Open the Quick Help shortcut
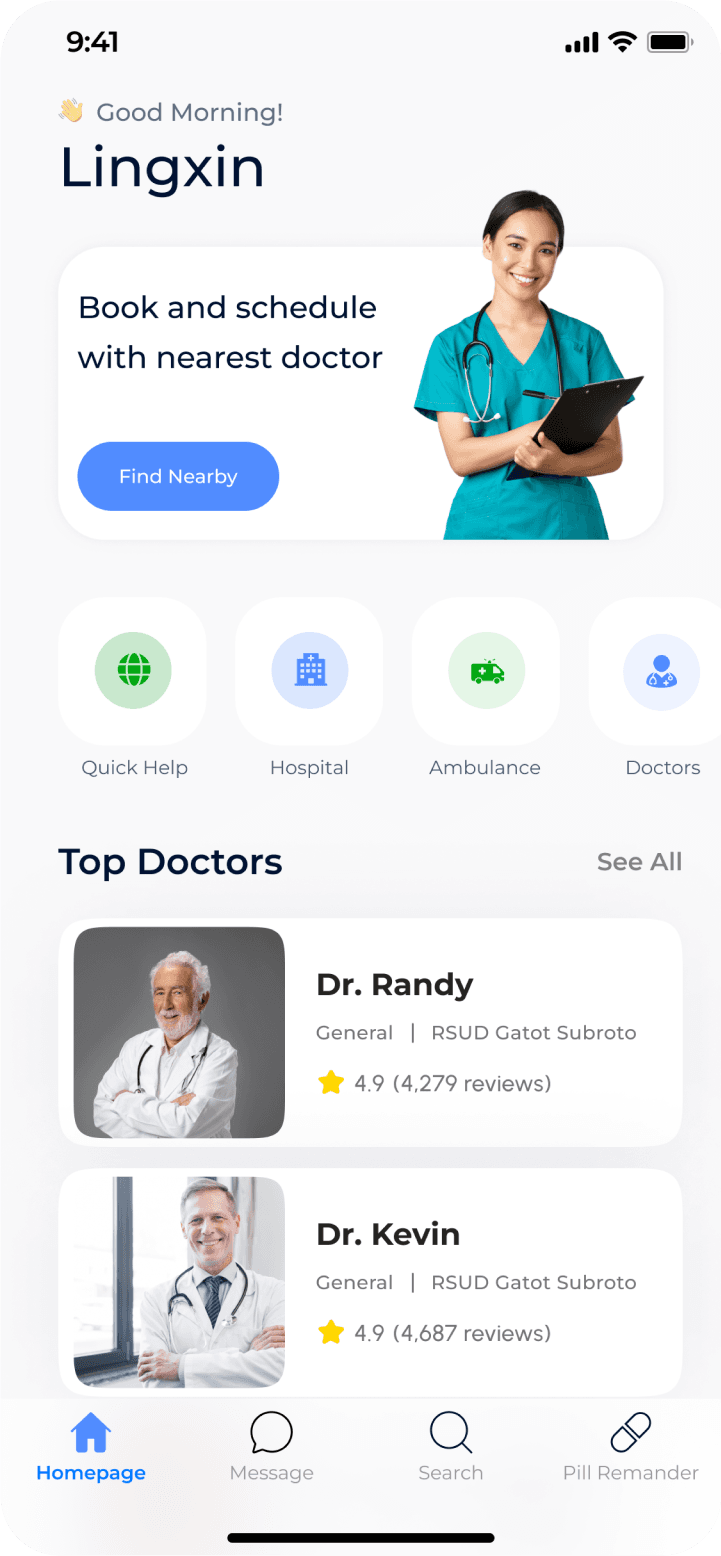 point(133,672)
